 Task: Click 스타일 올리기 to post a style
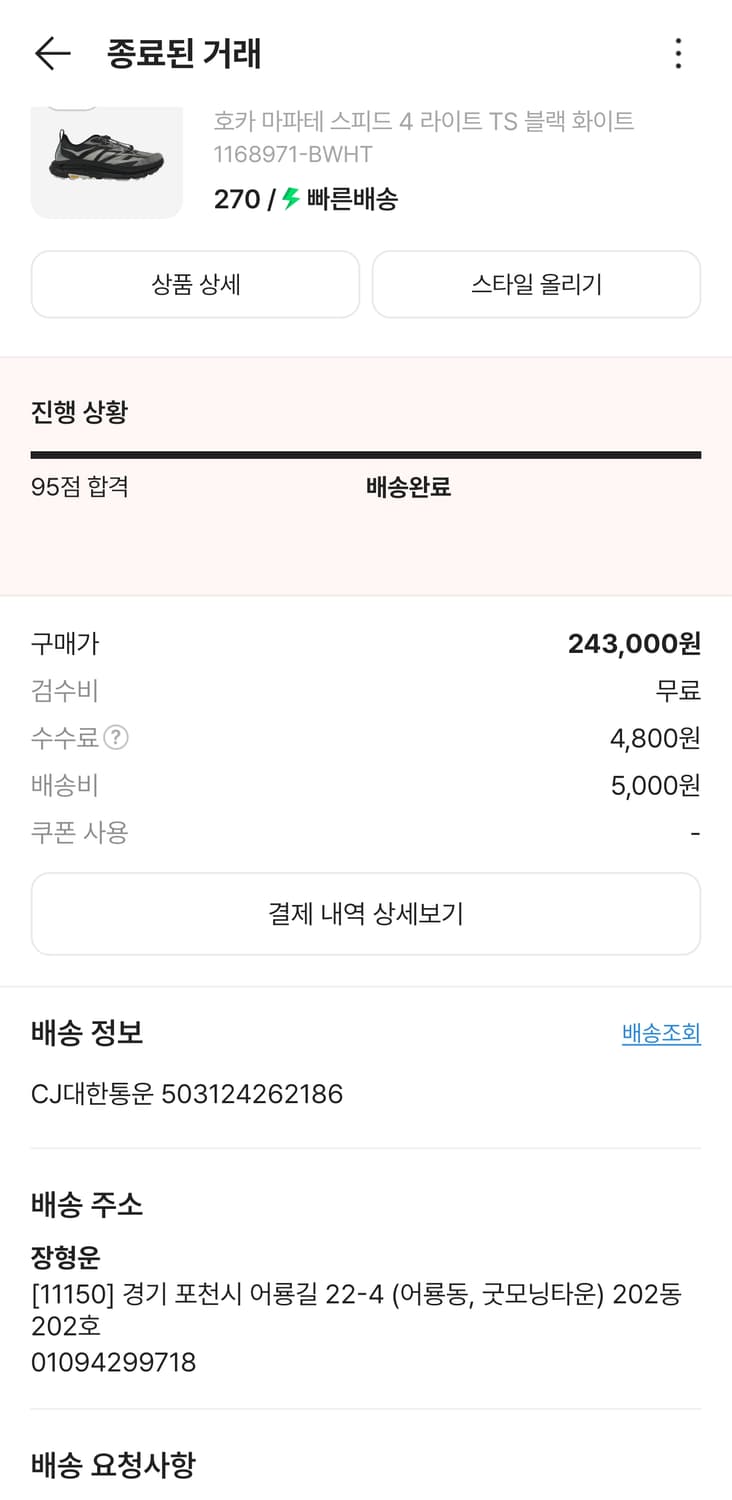[x=536, y=284]
